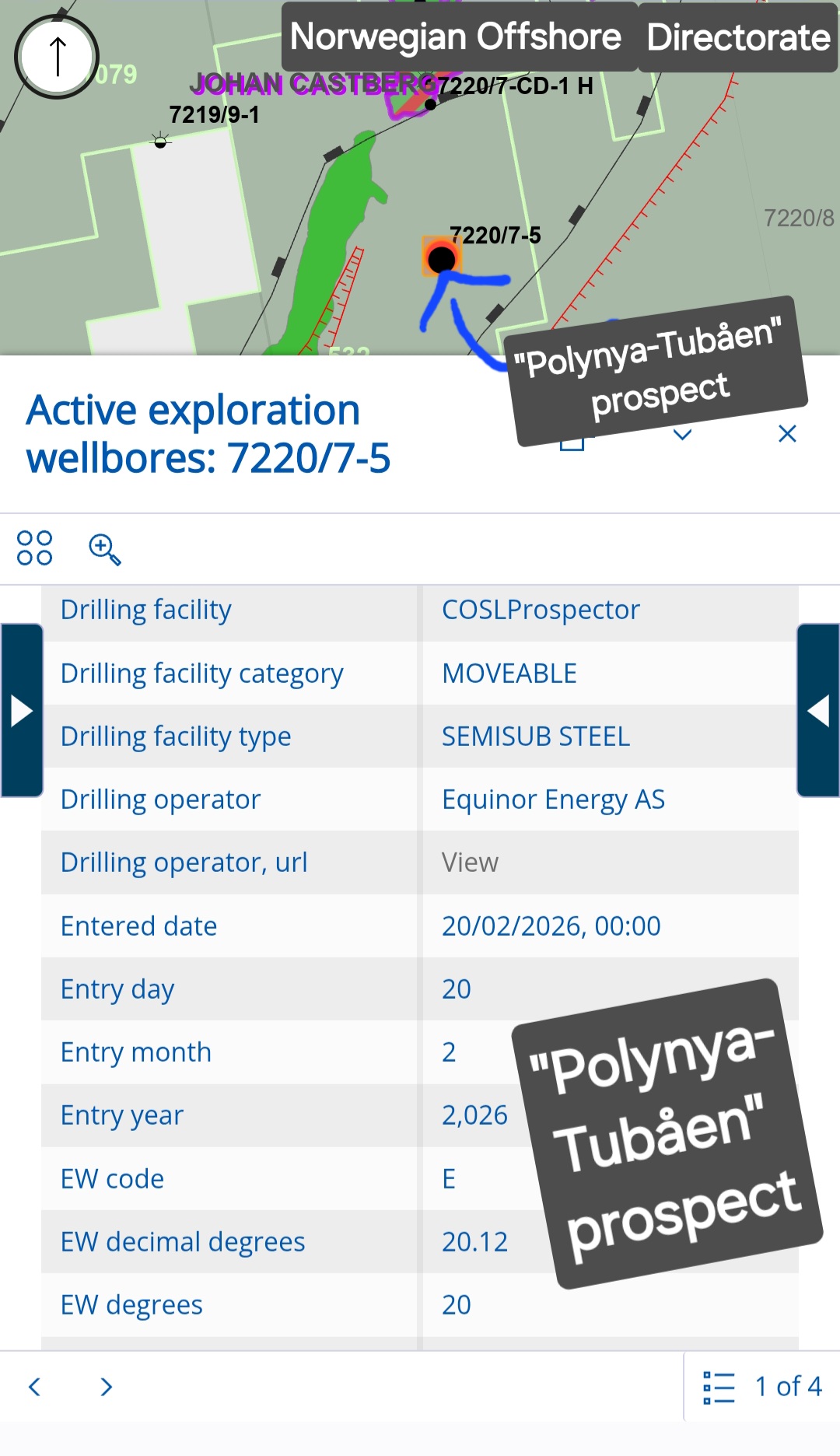Image resolution: width=840 pixels, height=1456 pixels.
Task: Open the 1 of 4 feature list
Action: tap(762, 1387)
